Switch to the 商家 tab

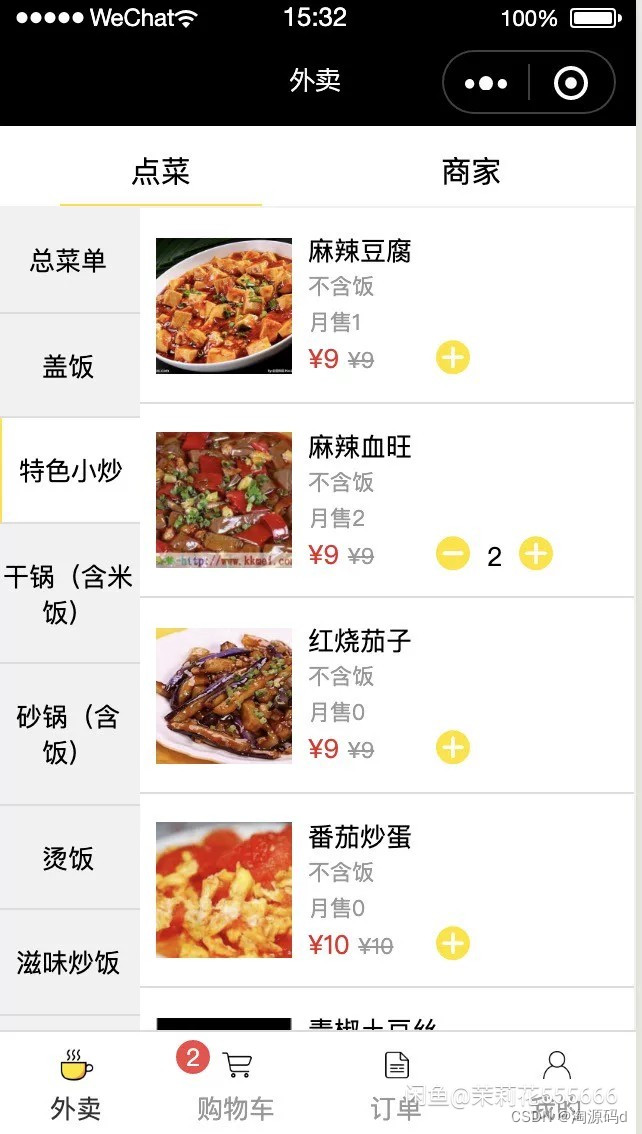point(471,172)
